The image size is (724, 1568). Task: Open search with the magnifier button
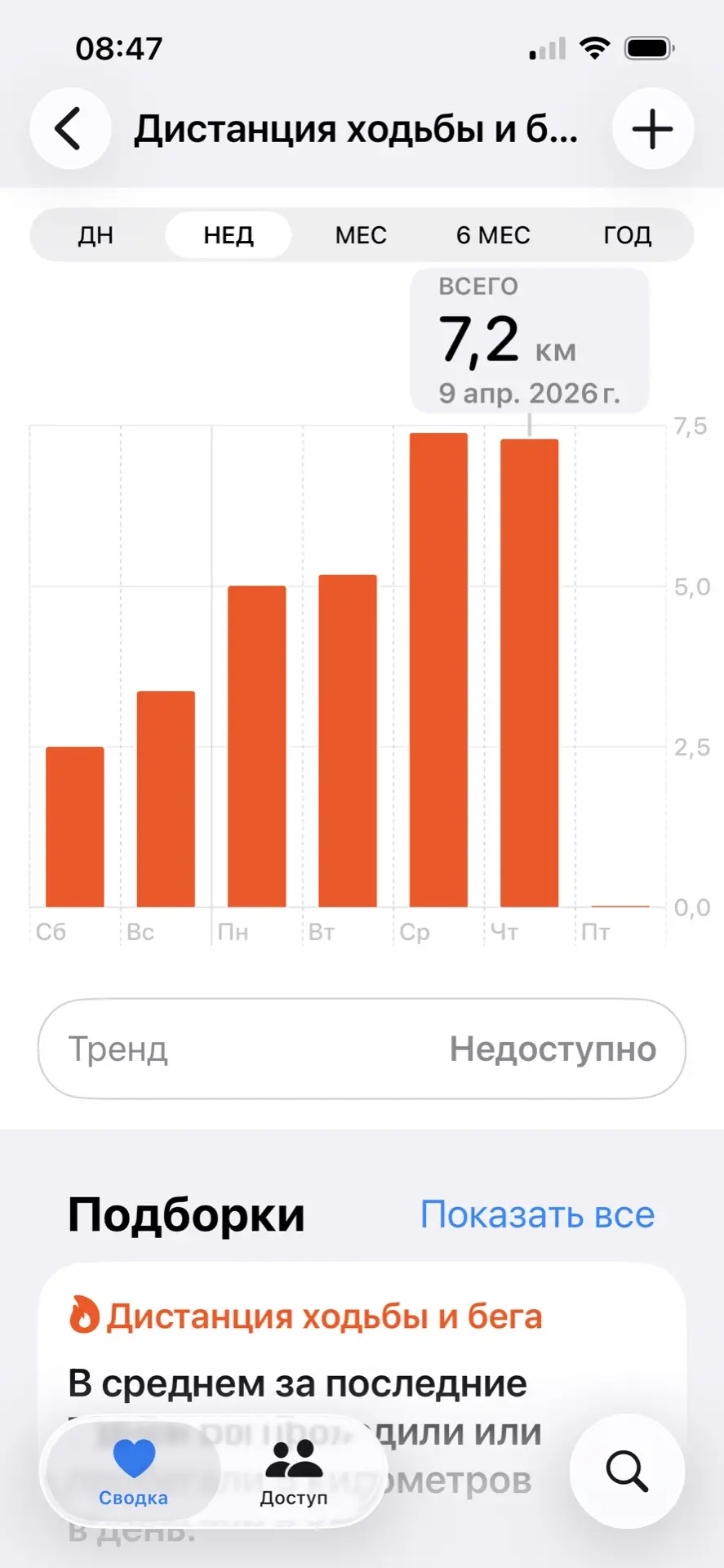626,1471
